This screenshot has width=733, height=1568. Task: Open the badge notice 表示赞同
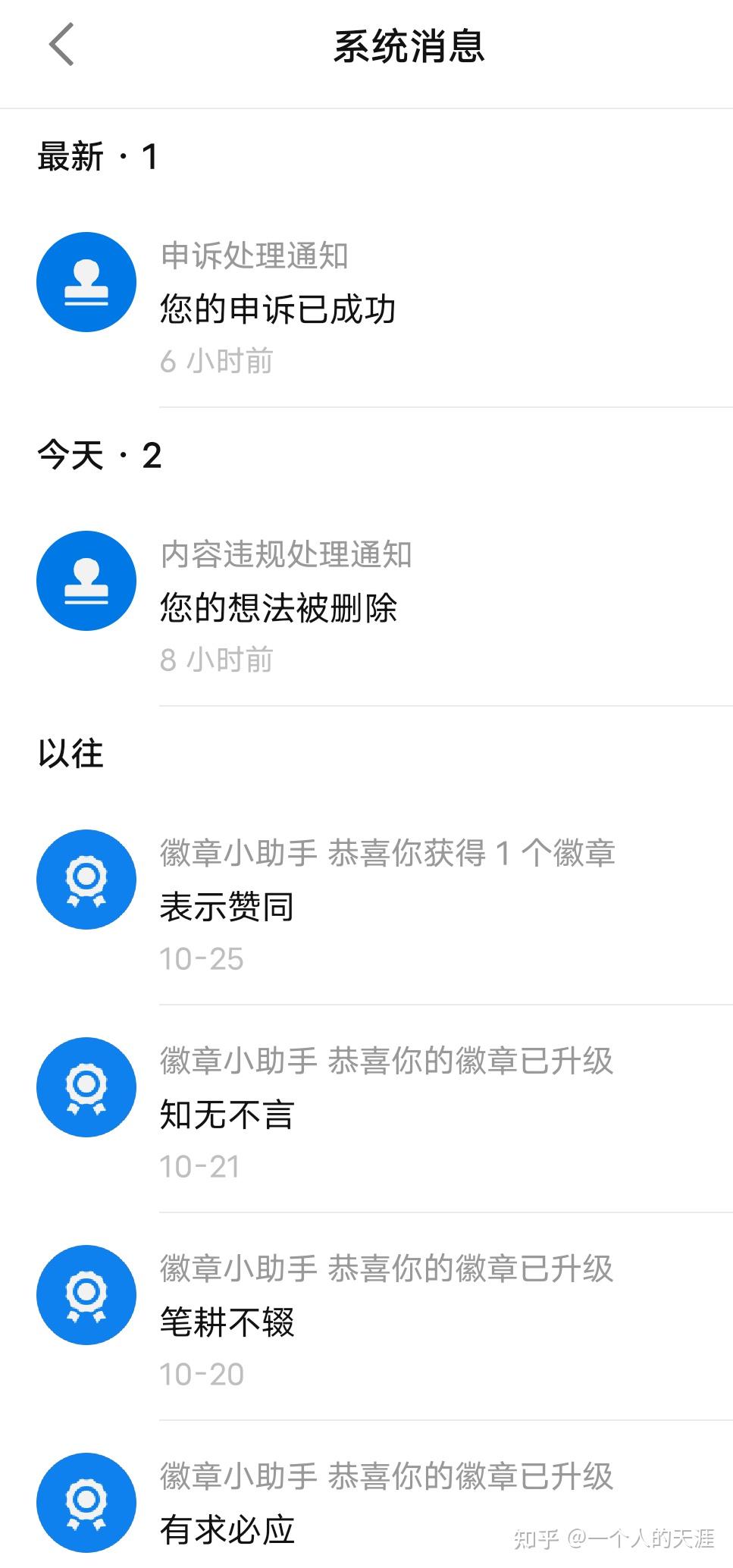pos(366,905)
